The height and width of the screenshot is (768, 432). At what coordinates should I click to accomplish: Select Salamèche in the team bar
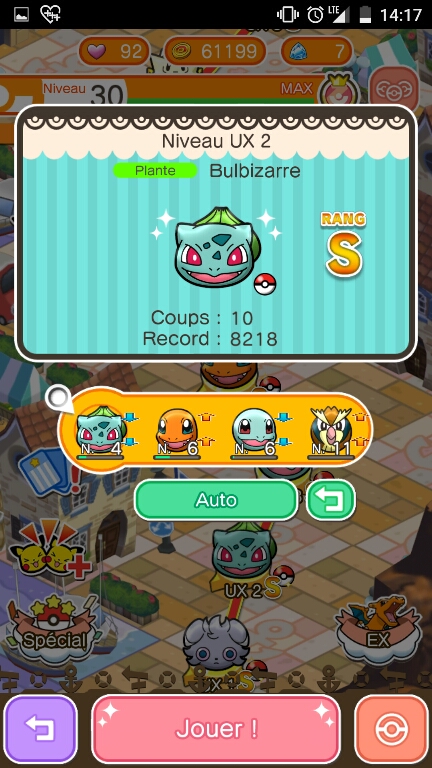177,433
